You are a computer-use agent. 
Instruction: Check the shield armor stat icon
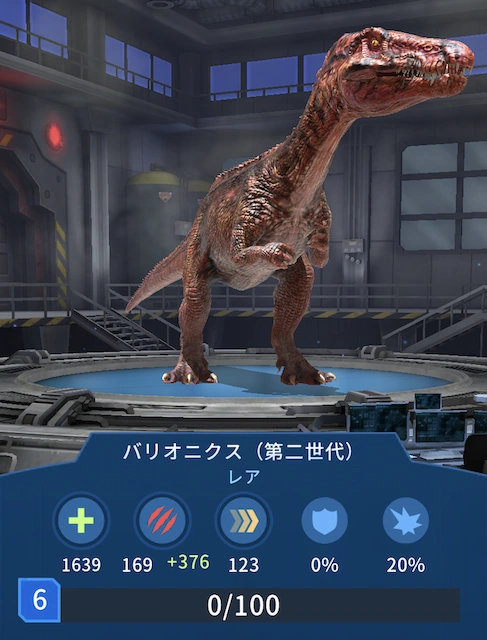click(325, 520)
